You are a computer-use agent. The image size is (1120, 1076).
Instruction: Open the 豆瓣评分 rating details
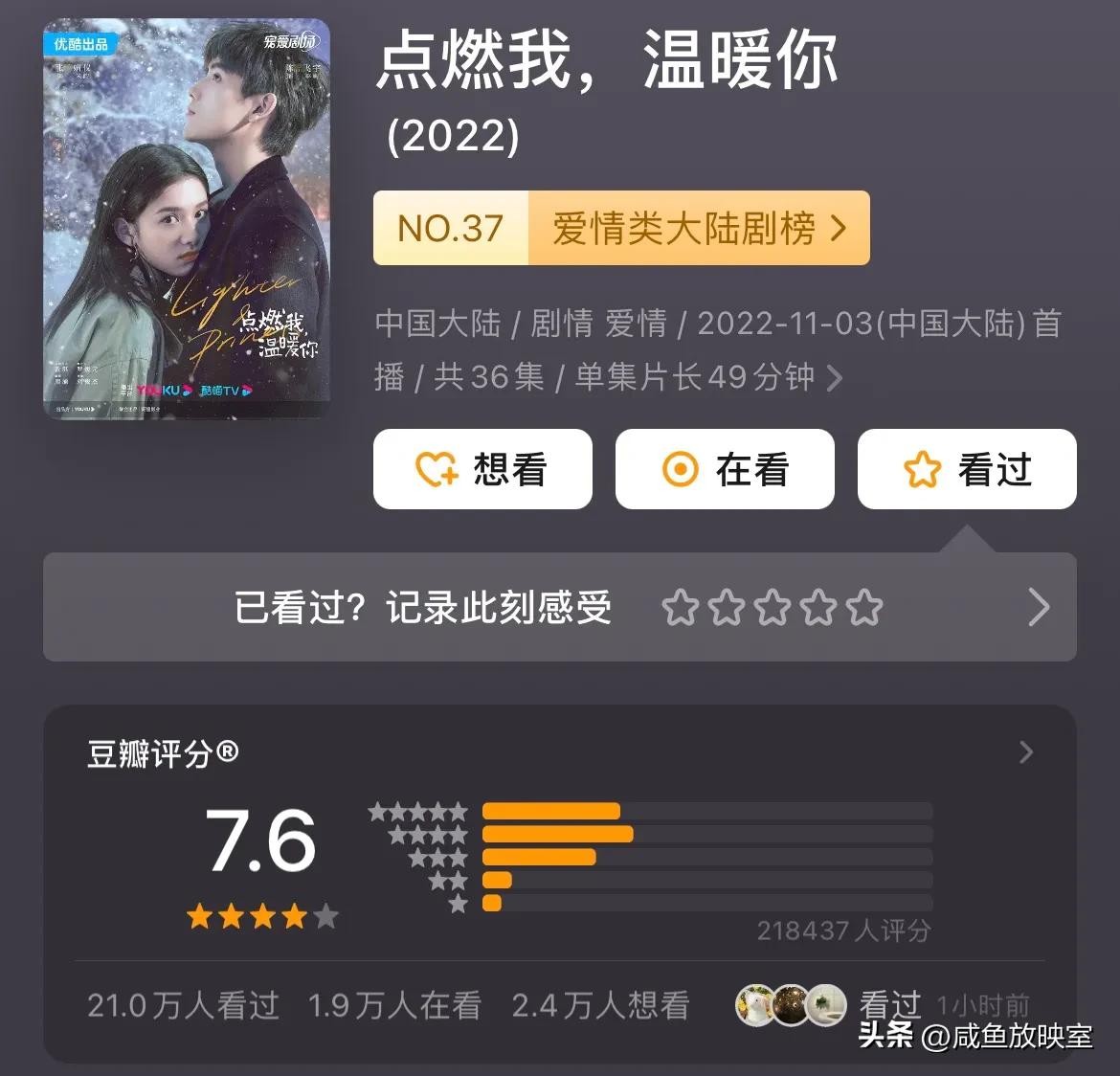(1026, 752)
